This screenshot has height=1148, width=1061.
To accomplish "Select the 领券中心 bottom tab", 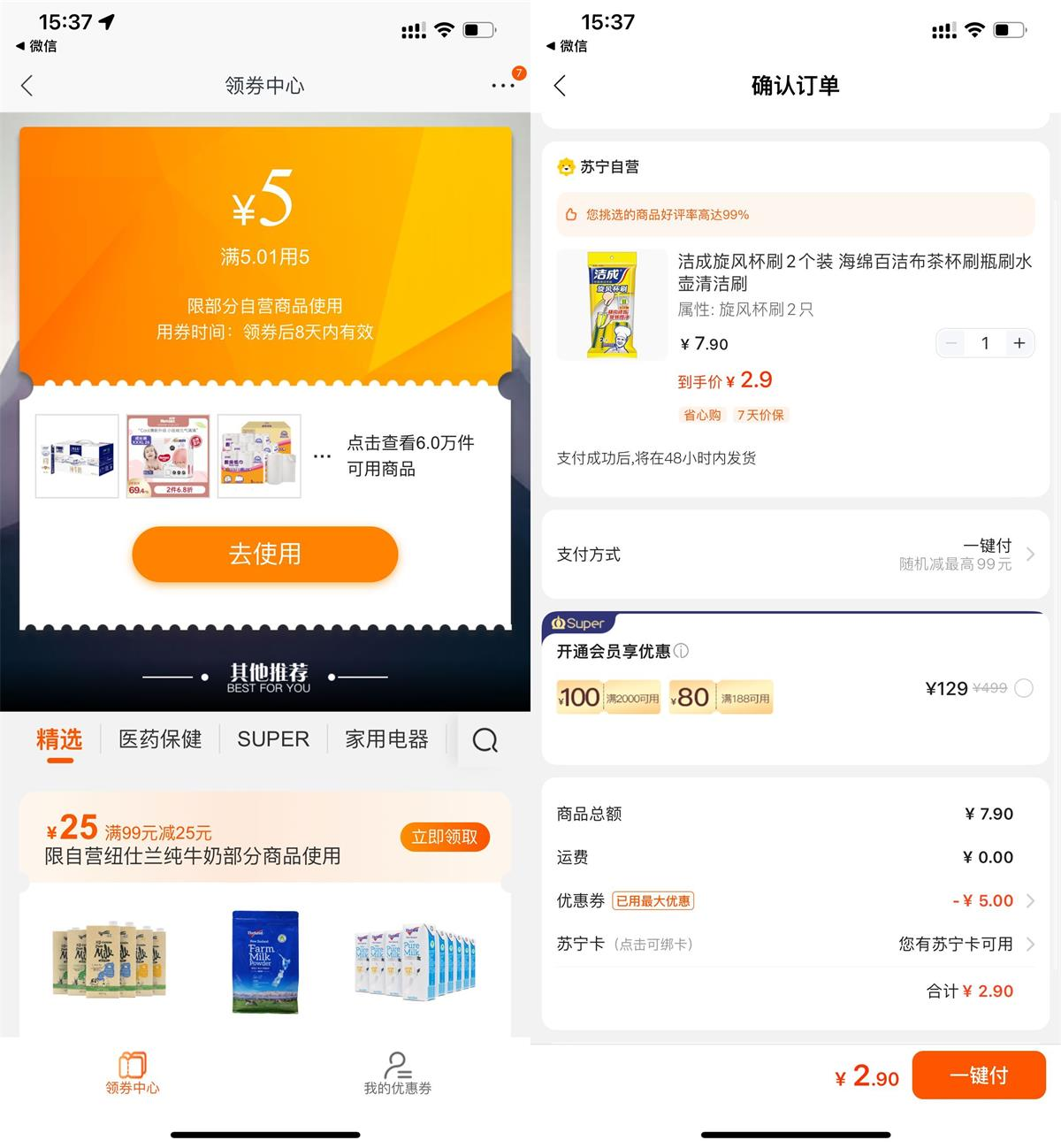I will click(x=133, y=1073).
